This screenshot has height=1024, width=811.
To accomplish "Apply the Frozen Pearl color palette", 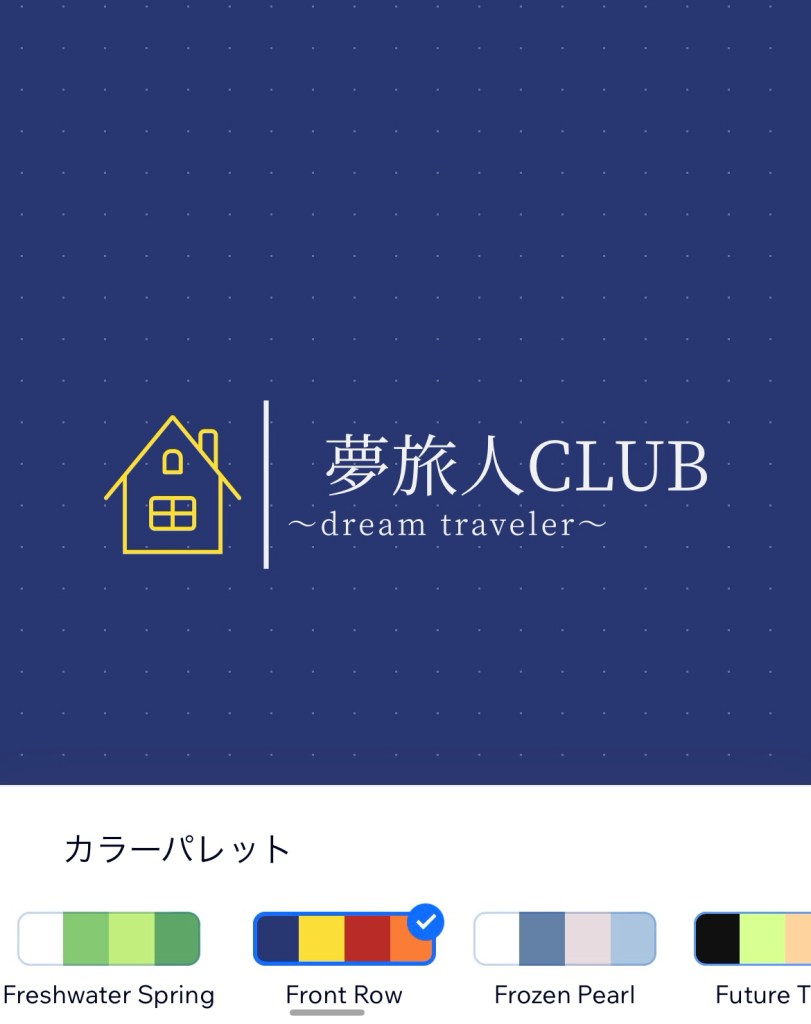I will tap(564, 938).
